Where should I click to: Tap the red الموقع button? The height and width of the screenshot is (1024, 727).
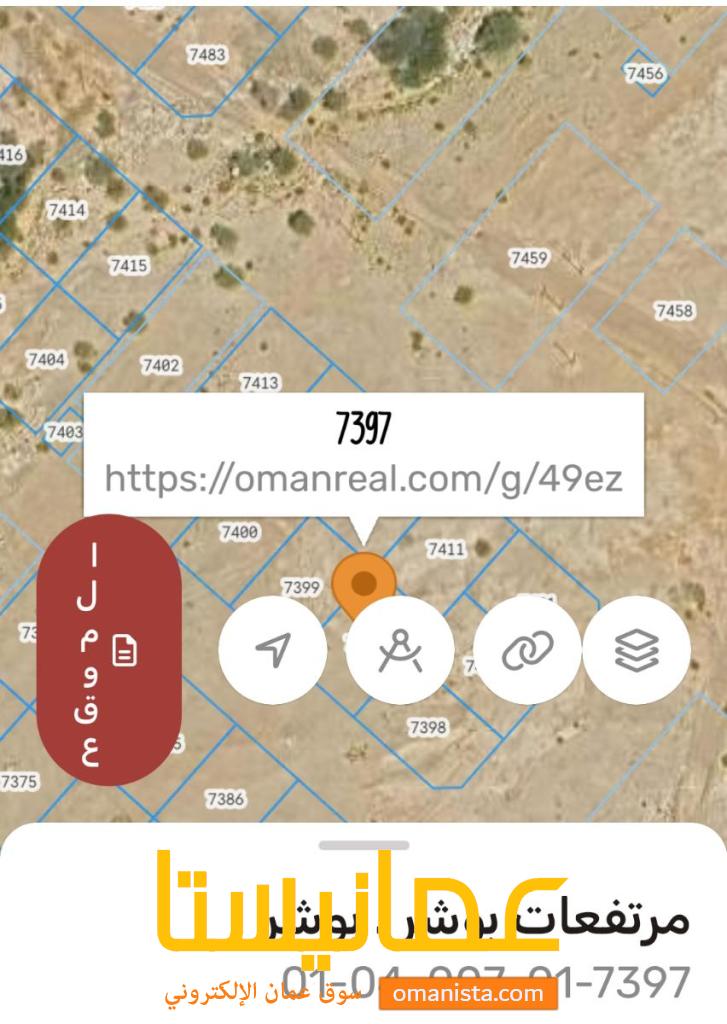(109, 650)
